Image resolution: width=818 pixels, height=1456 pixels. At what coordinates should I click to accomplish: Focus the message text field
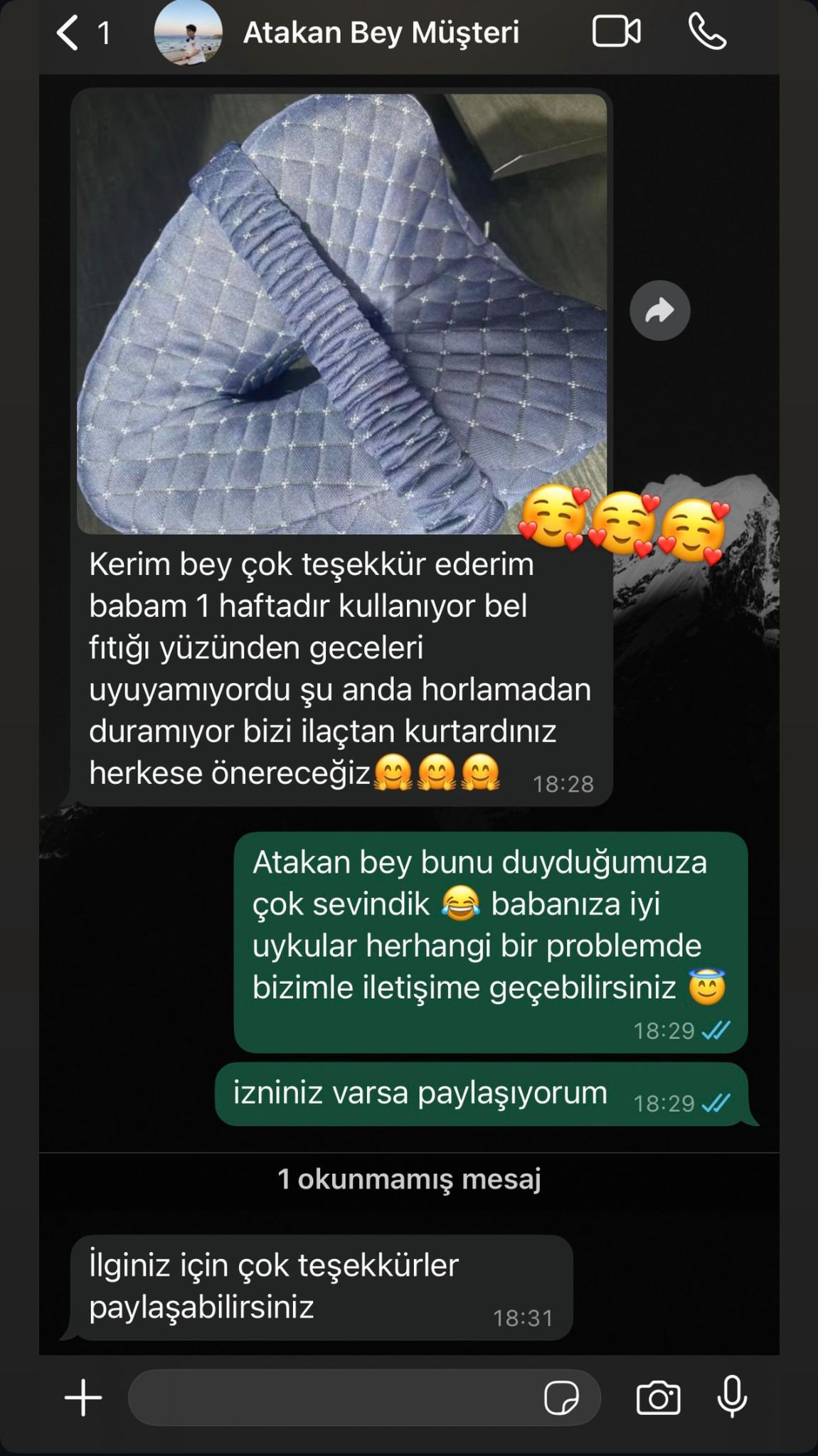point(334,1398)
